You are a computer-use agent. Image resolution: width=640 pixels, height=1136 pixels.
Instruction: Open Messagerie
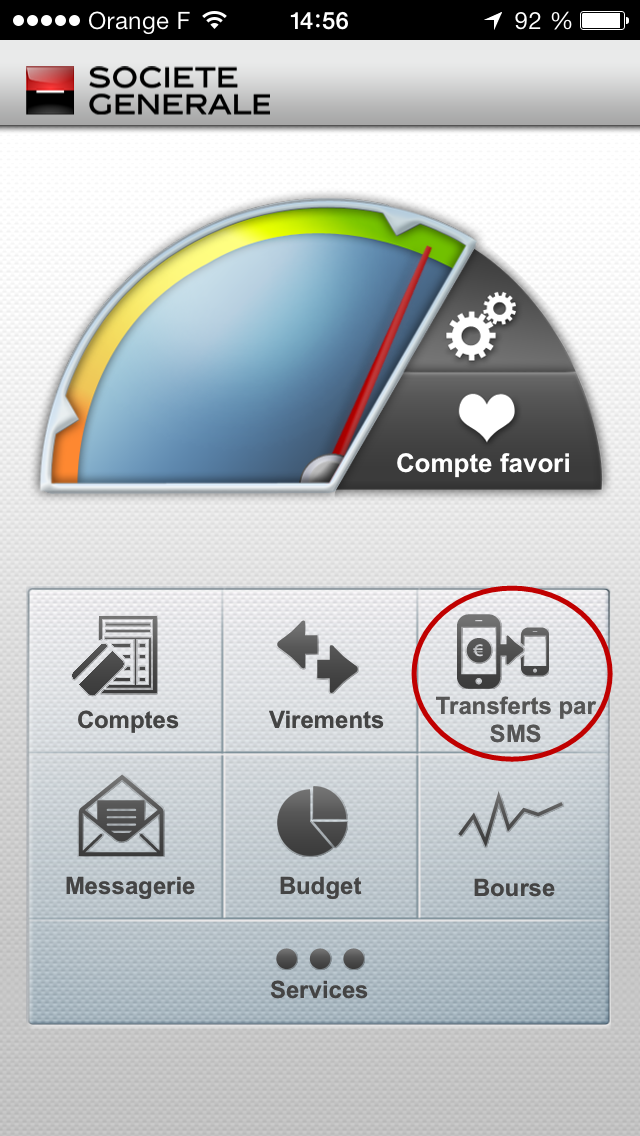tap(126, 836)
